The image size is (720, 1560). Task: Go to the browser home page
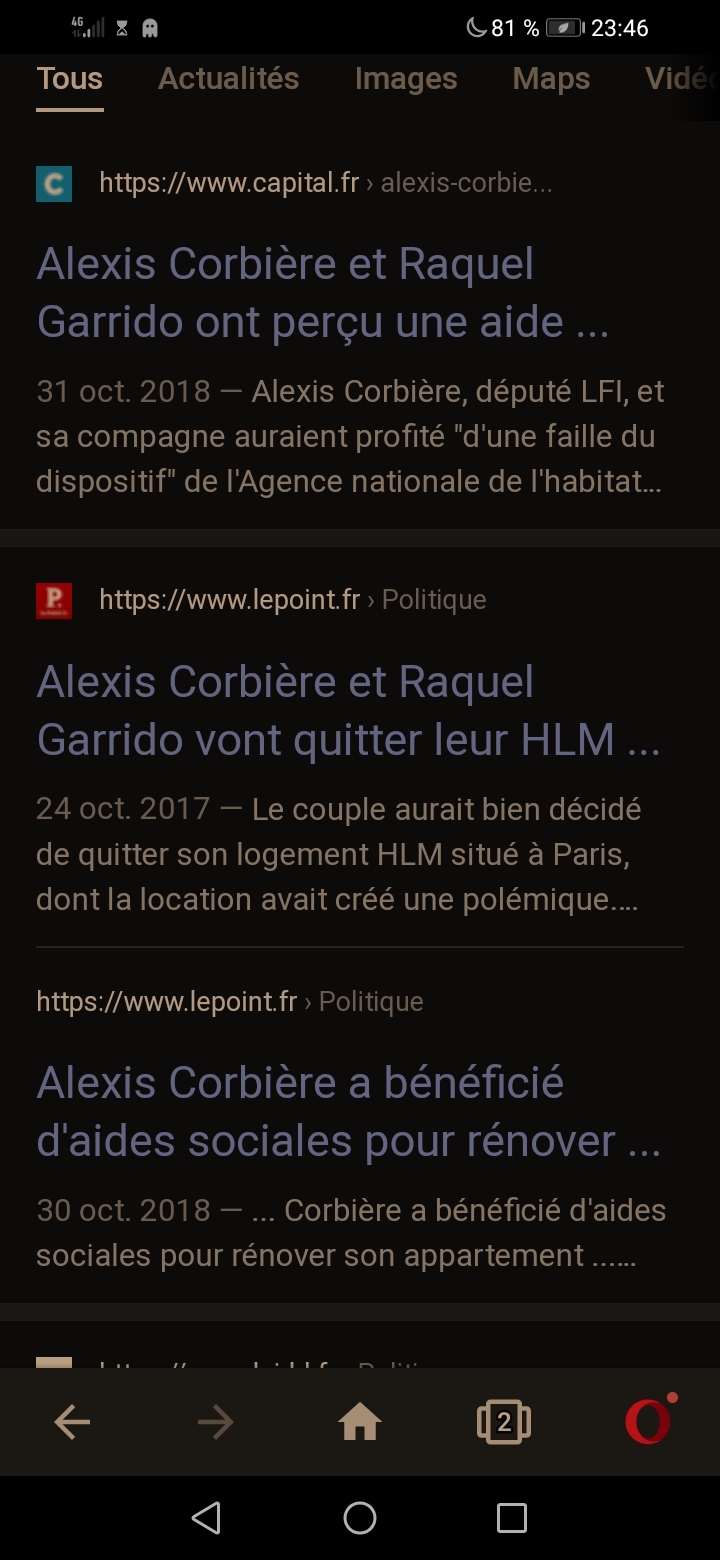click(360, 1422)
